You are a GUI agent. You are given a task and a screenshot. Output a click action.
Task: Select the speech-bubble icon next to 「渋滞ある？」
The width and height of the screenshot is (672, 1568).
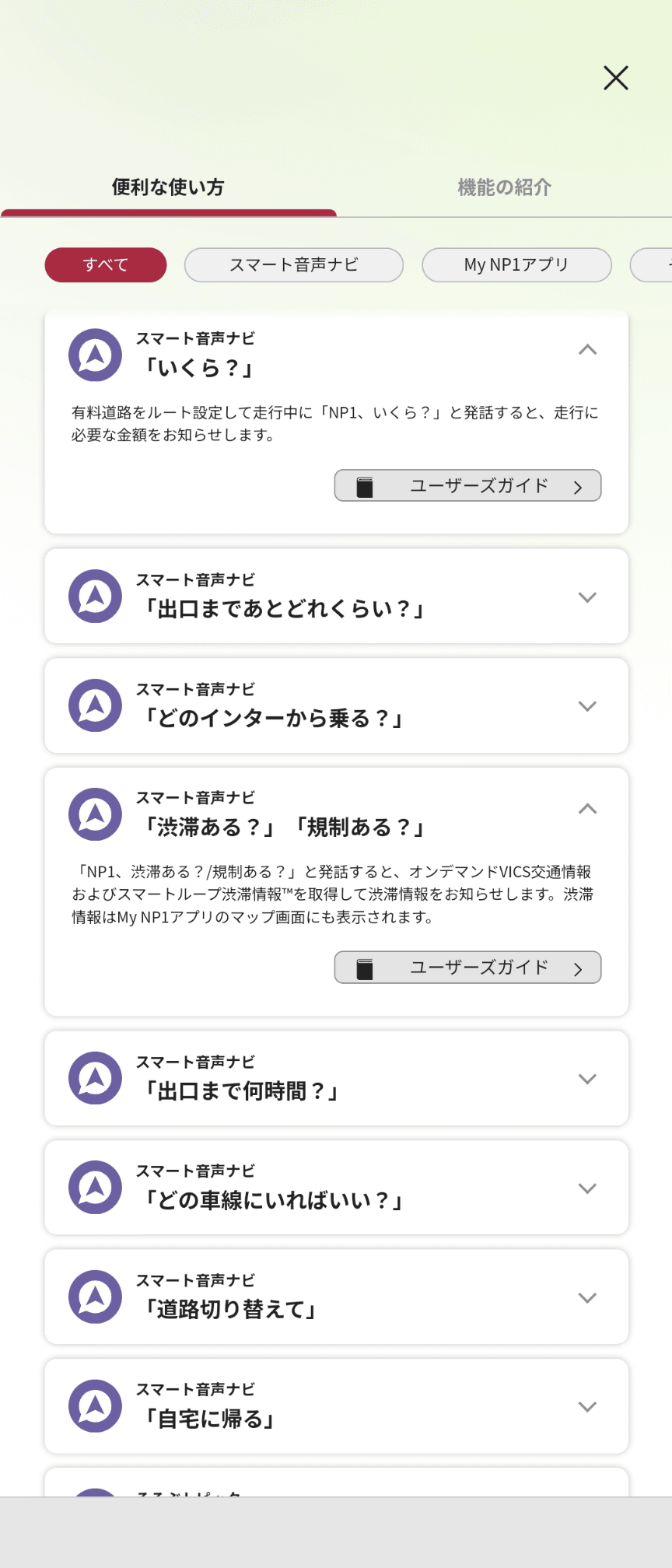coord(94,814)
